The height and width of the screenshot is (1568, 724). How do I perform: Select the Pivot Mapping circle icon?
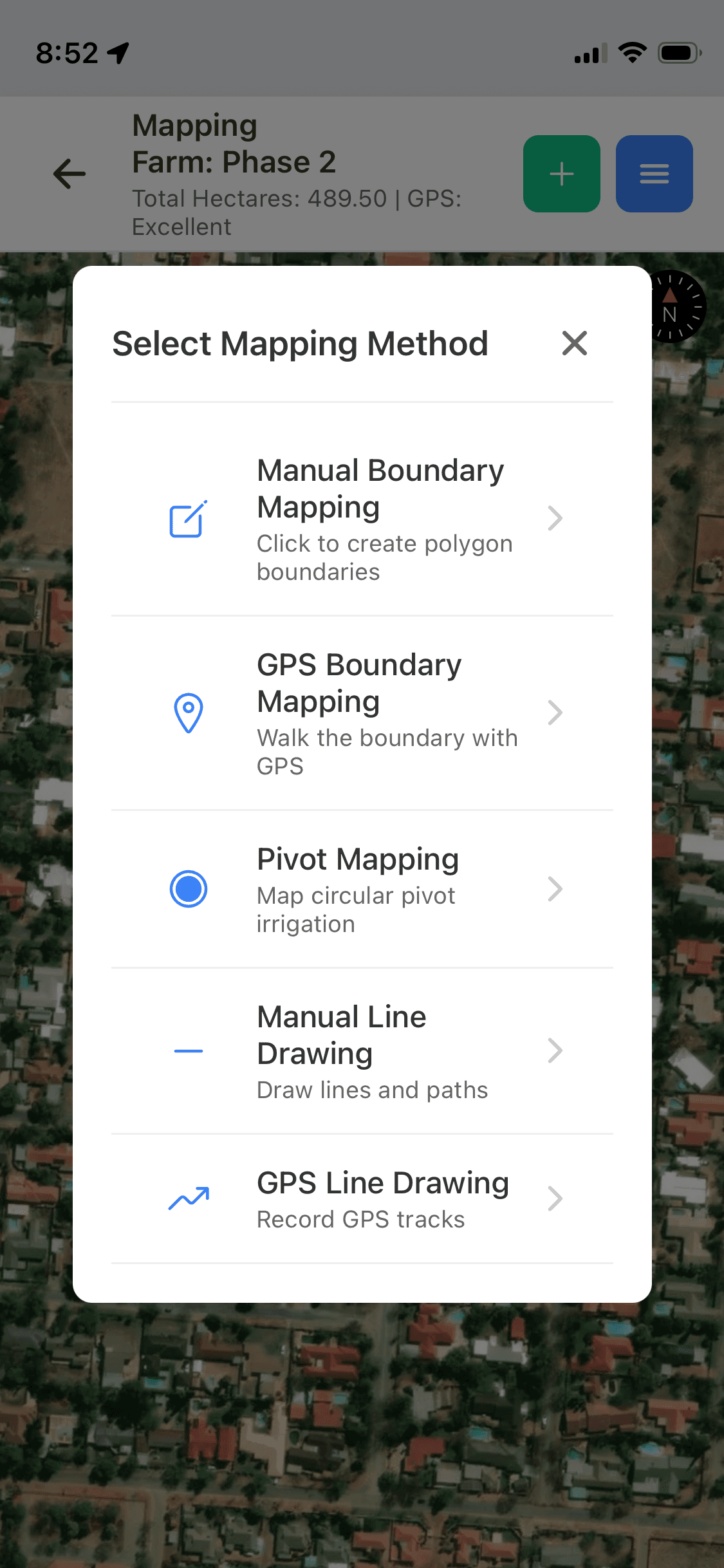(x=188, y=888)
